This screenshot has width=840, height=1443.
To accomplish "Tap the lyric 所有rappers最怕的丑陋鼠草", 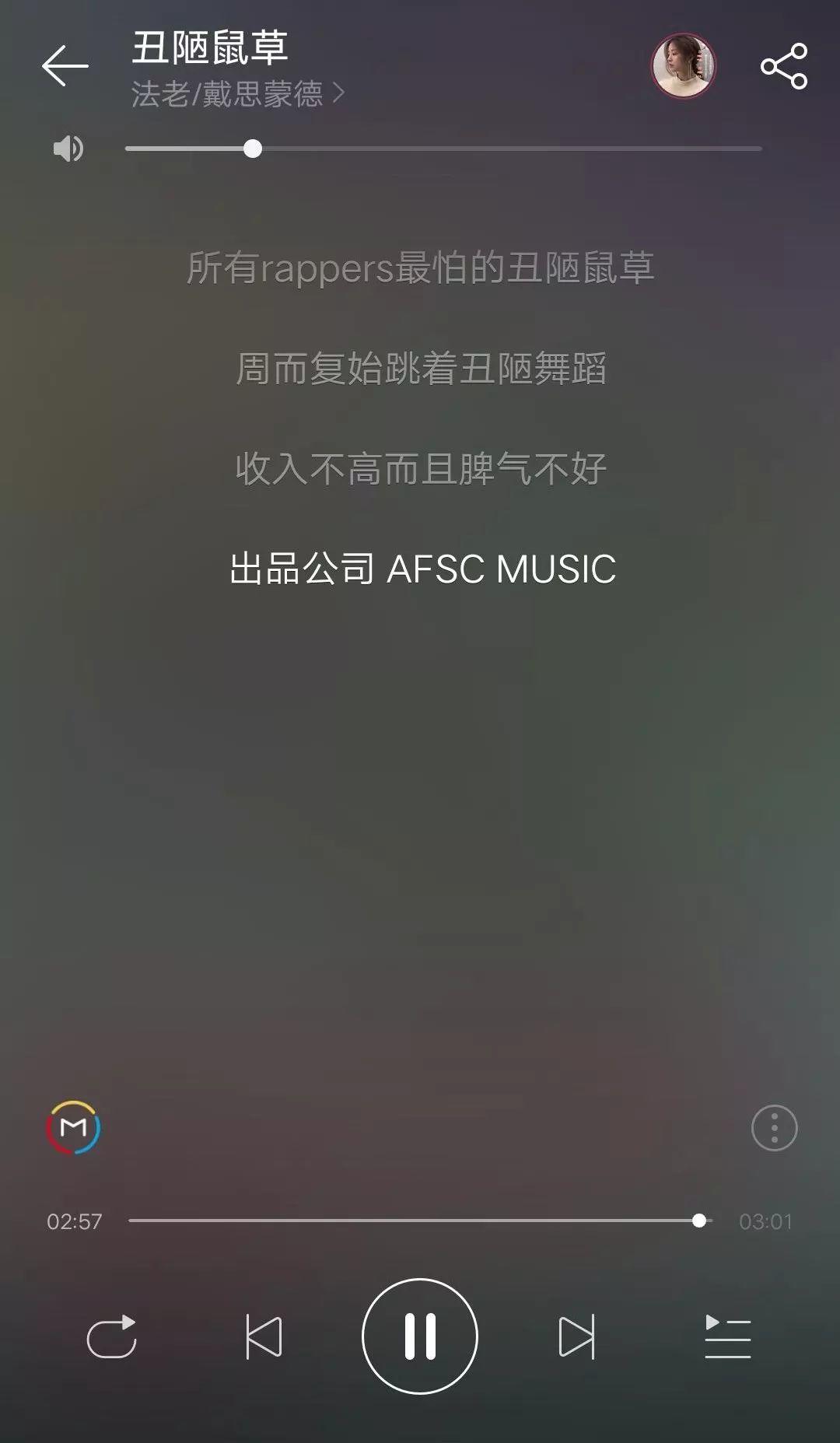I will [420, 270].
